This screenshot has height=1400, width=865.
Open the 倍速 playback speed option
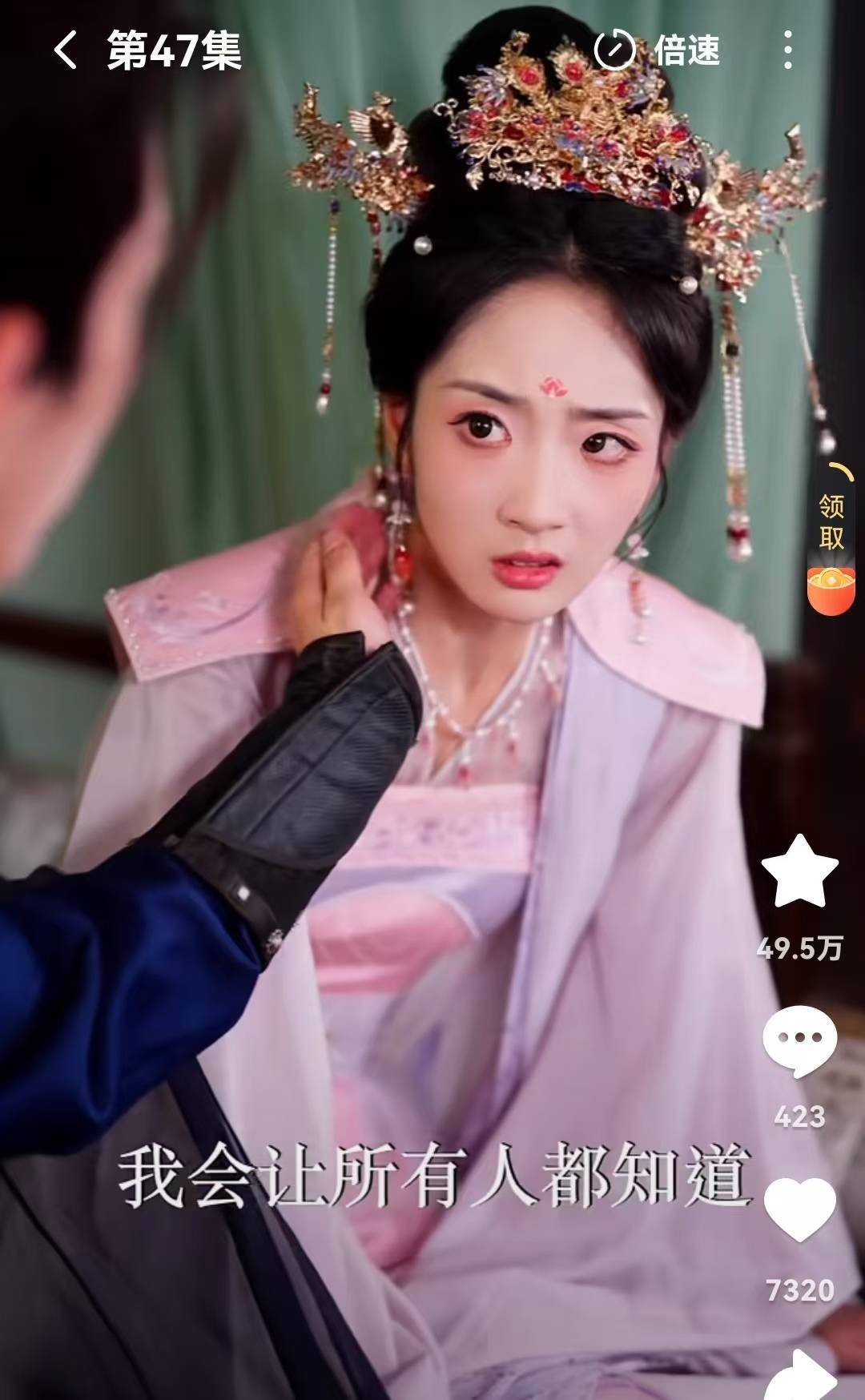click(658, 50)
